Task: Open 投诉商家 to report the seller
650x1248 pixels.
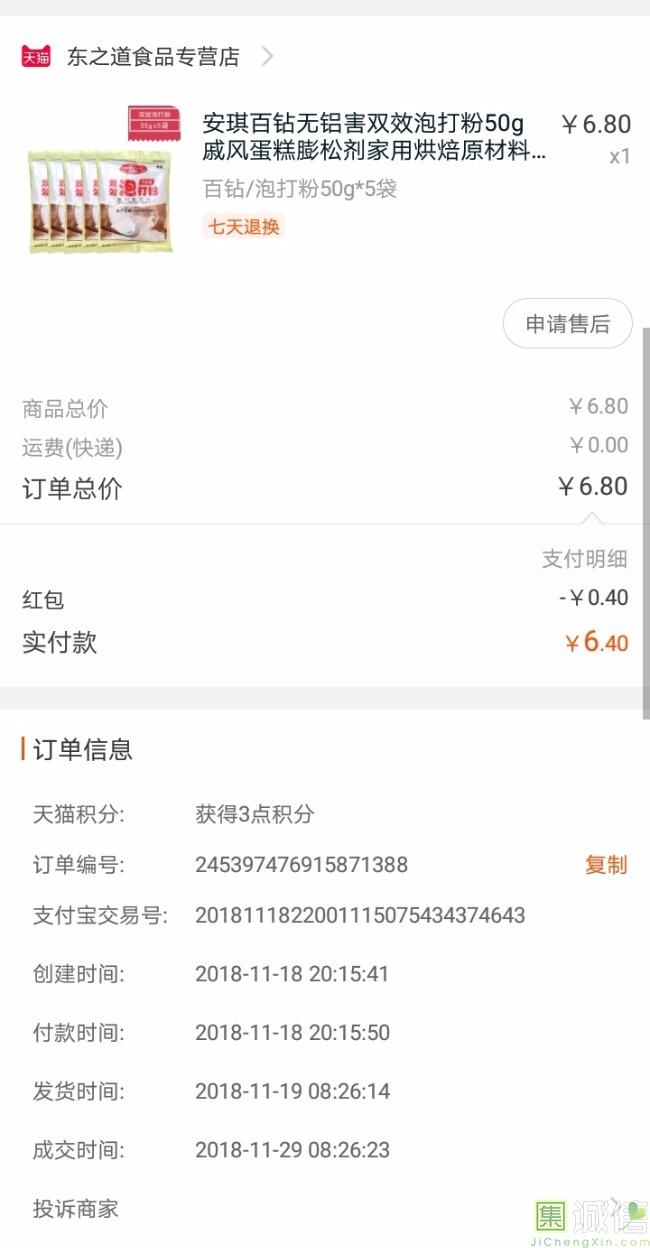Action: [76, 1208]
